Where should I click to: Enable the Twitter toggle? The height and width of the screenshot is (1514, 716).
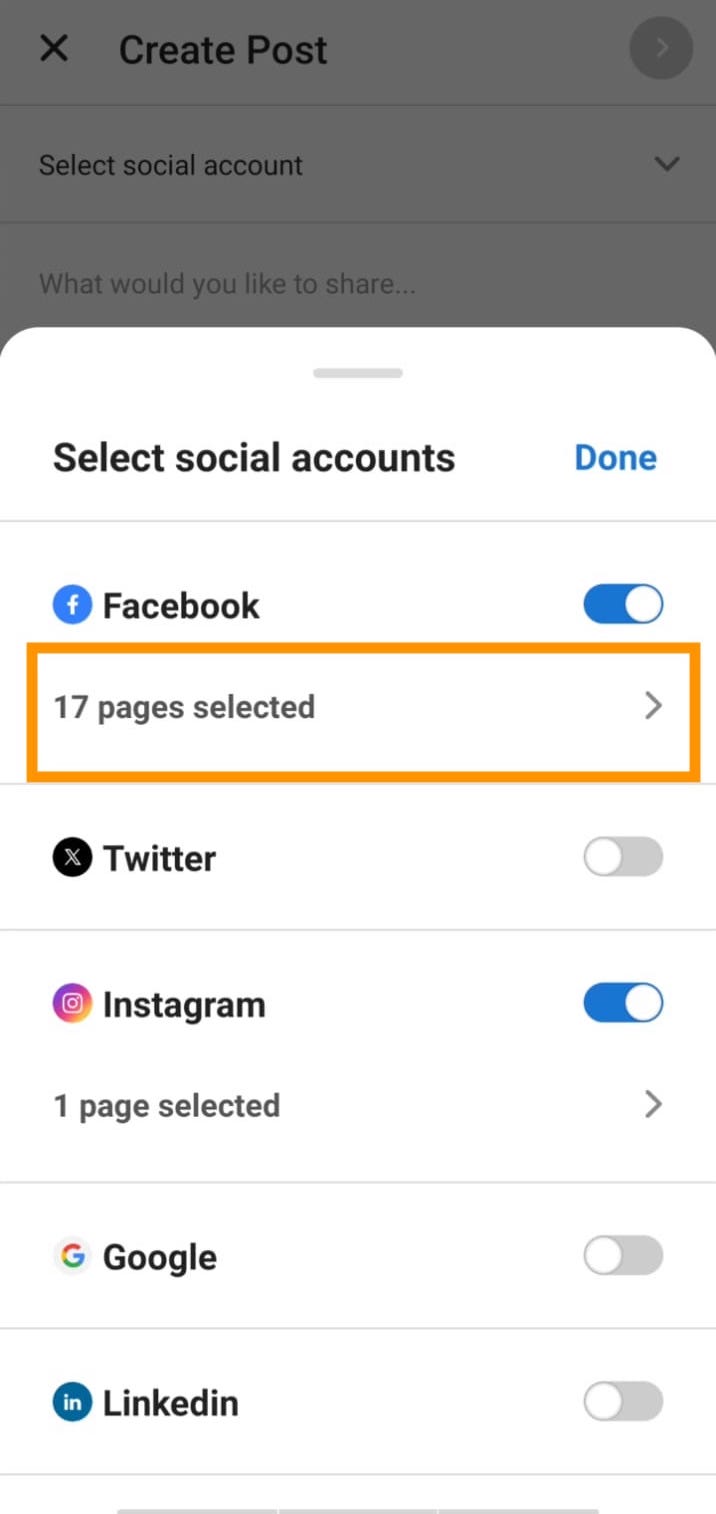(623, 857)
